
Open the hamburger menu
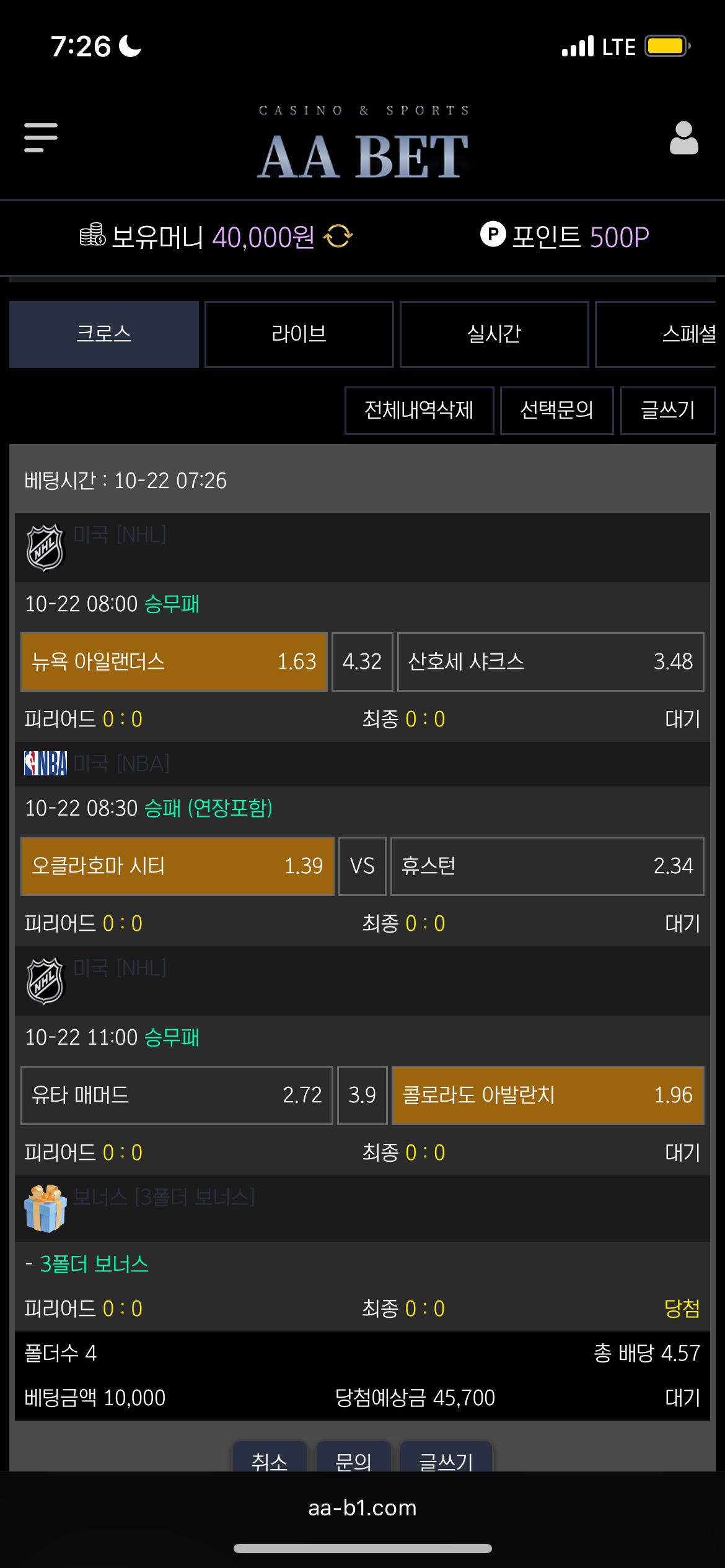pos(41,137)
